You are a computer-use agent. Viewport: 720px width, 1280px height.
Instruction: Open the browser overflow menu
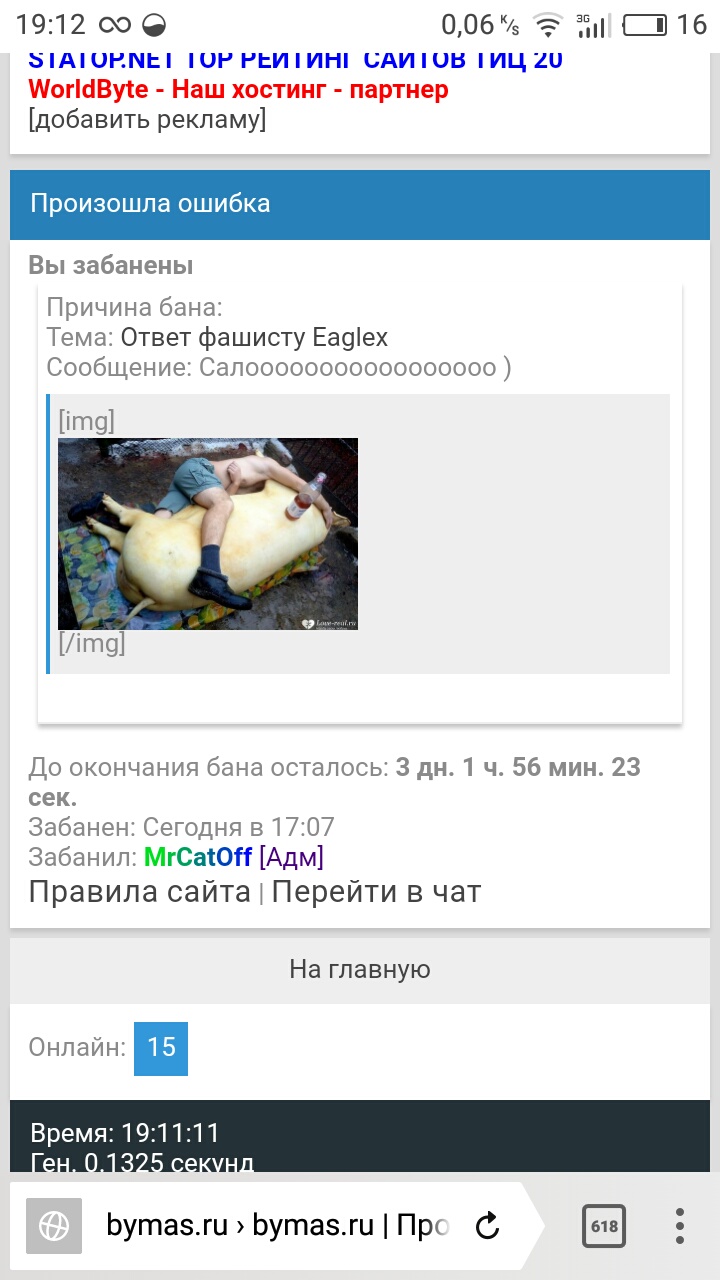(x=680, y=1225)
